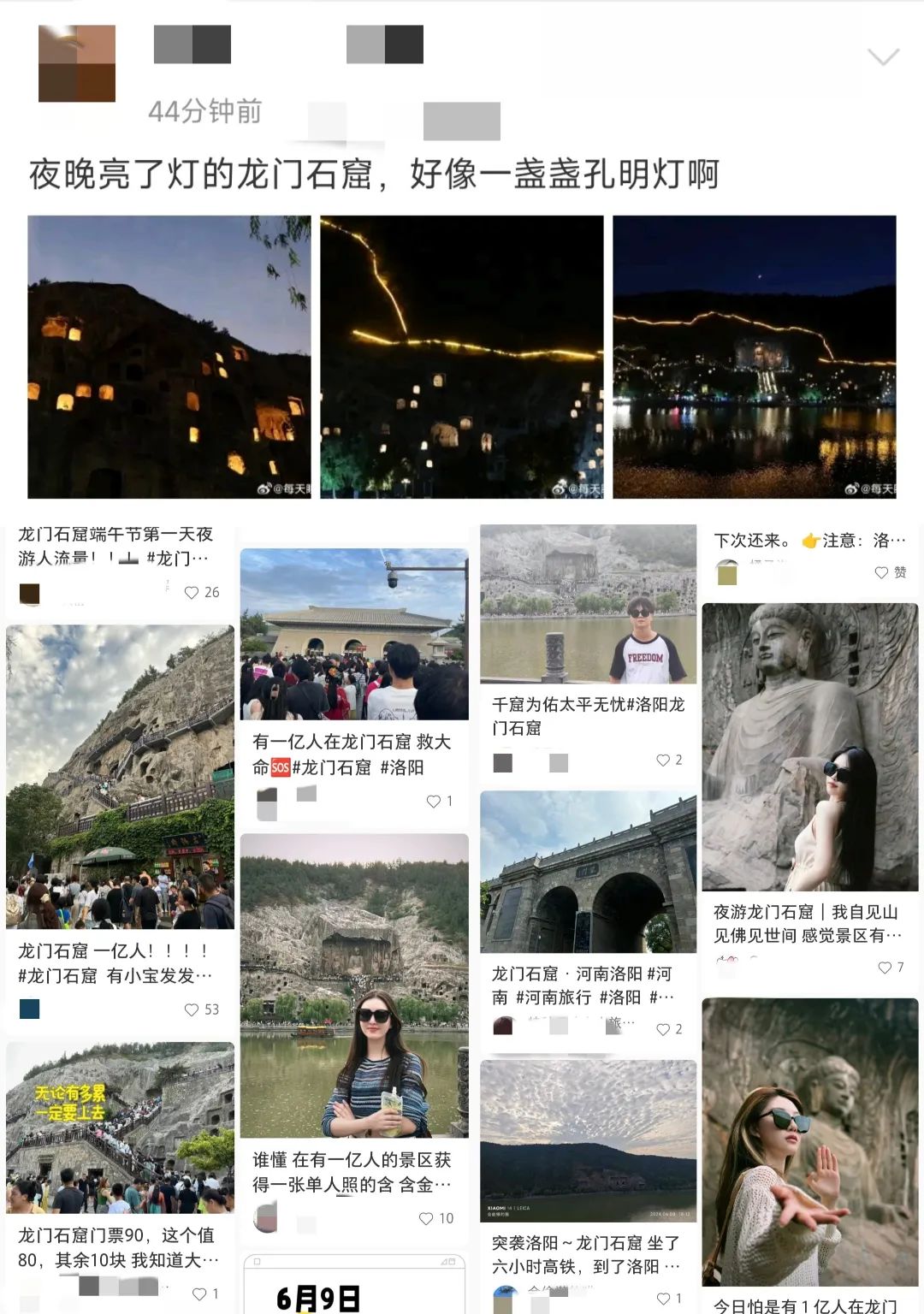
Task: Open the note "突袭洛阳～龙门石窟"
Action: (589, 1141)
